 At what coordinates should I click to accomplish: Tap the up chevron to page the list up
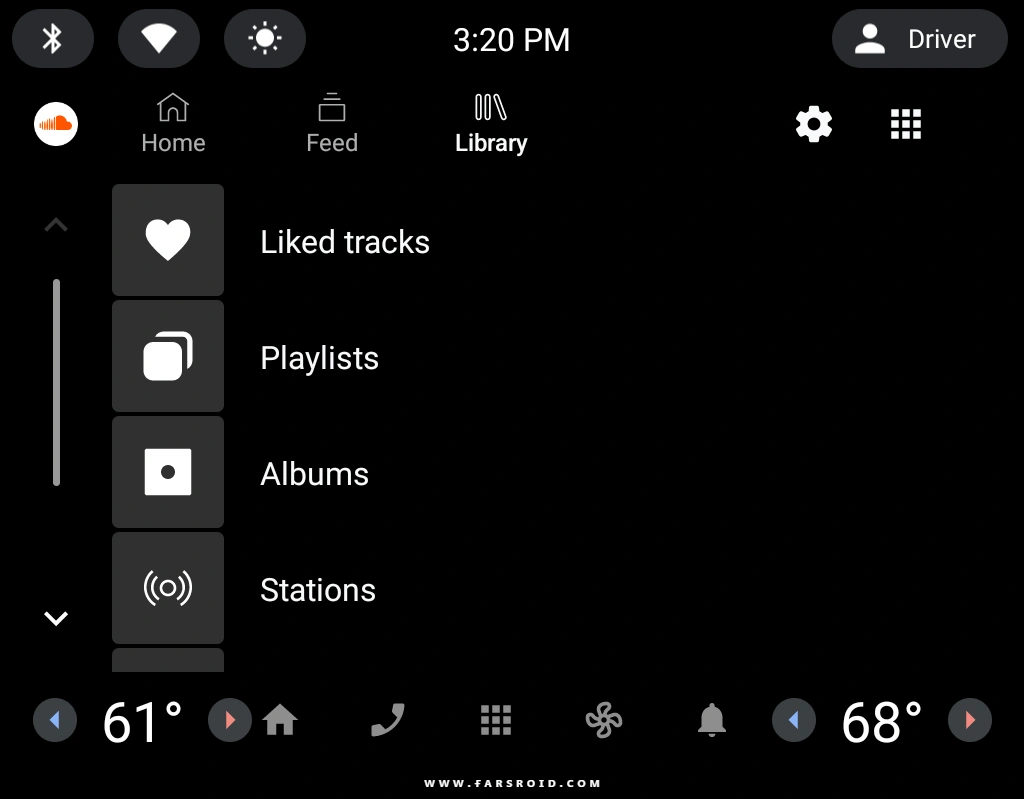click(x=56, y=225)
